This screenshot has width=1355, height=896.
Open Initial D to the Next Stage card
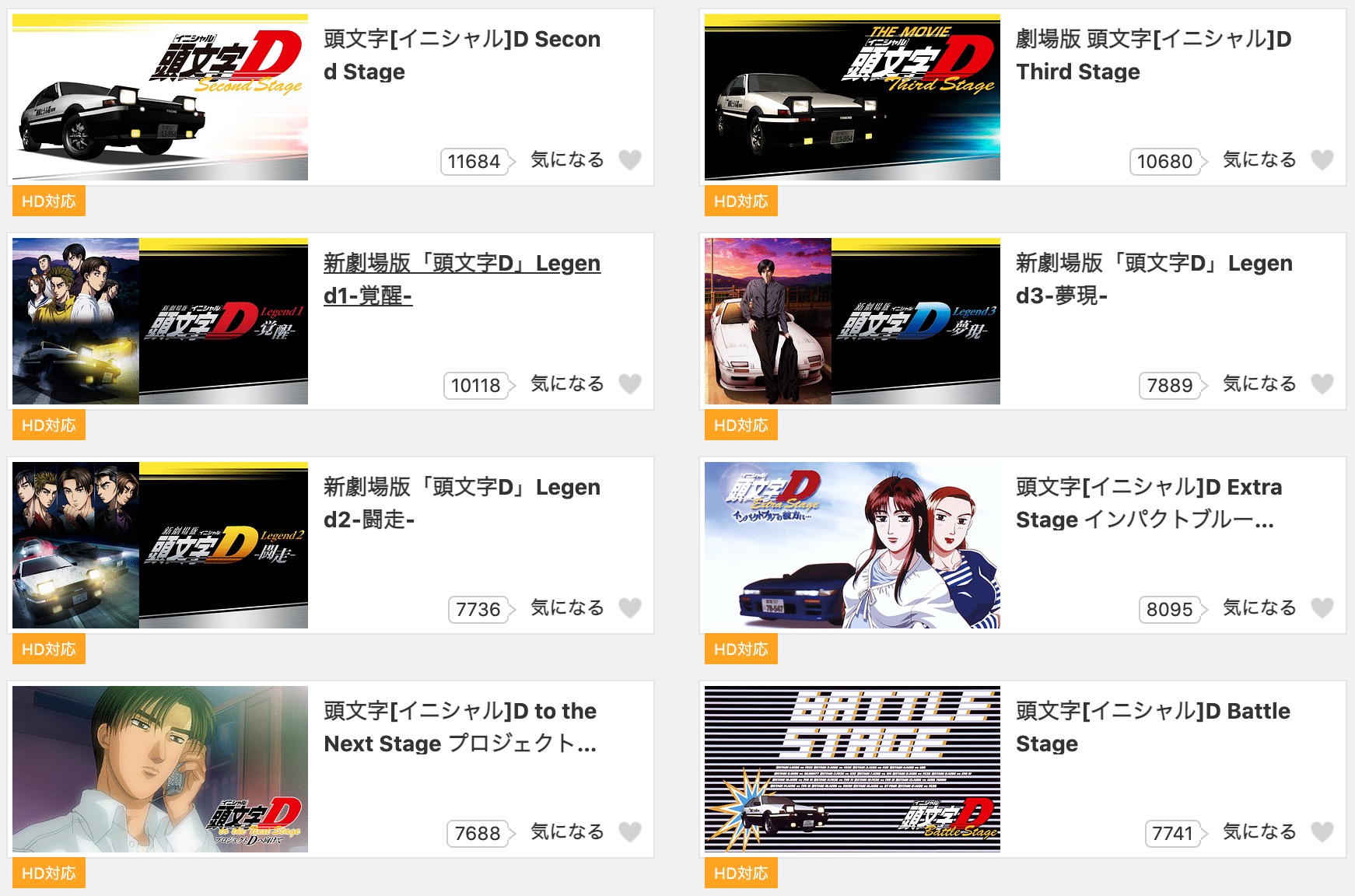point(460,726)
